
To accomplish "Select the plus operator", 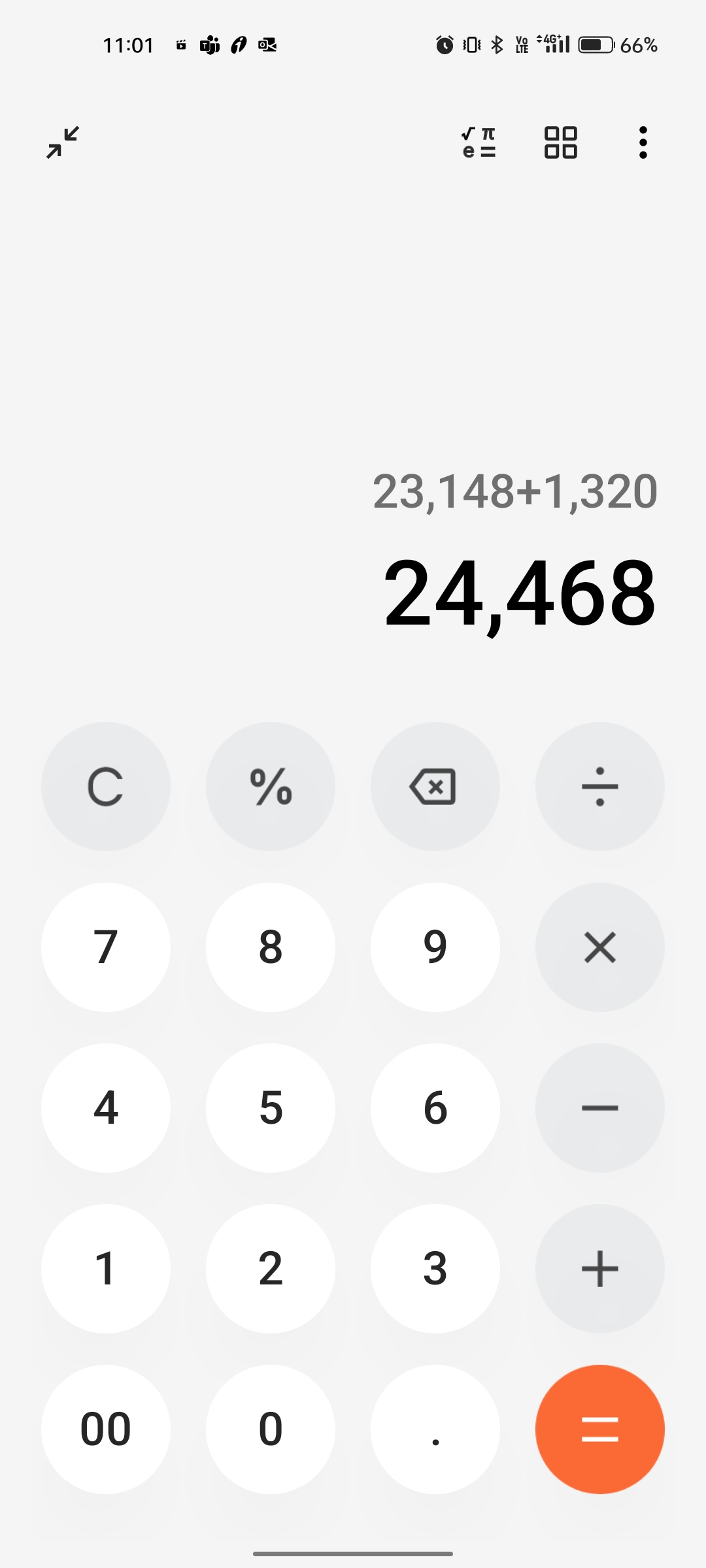I will (600, 1269).
